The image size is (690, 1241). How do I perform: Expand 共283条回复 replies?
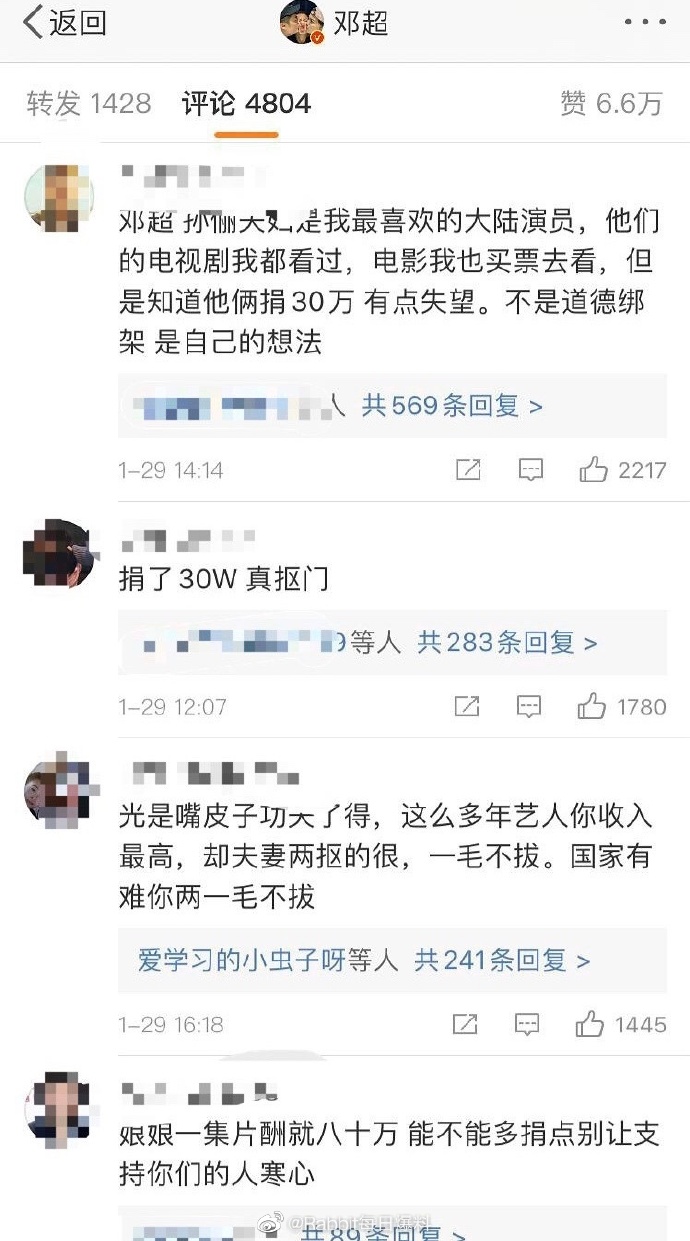point(507,642)
